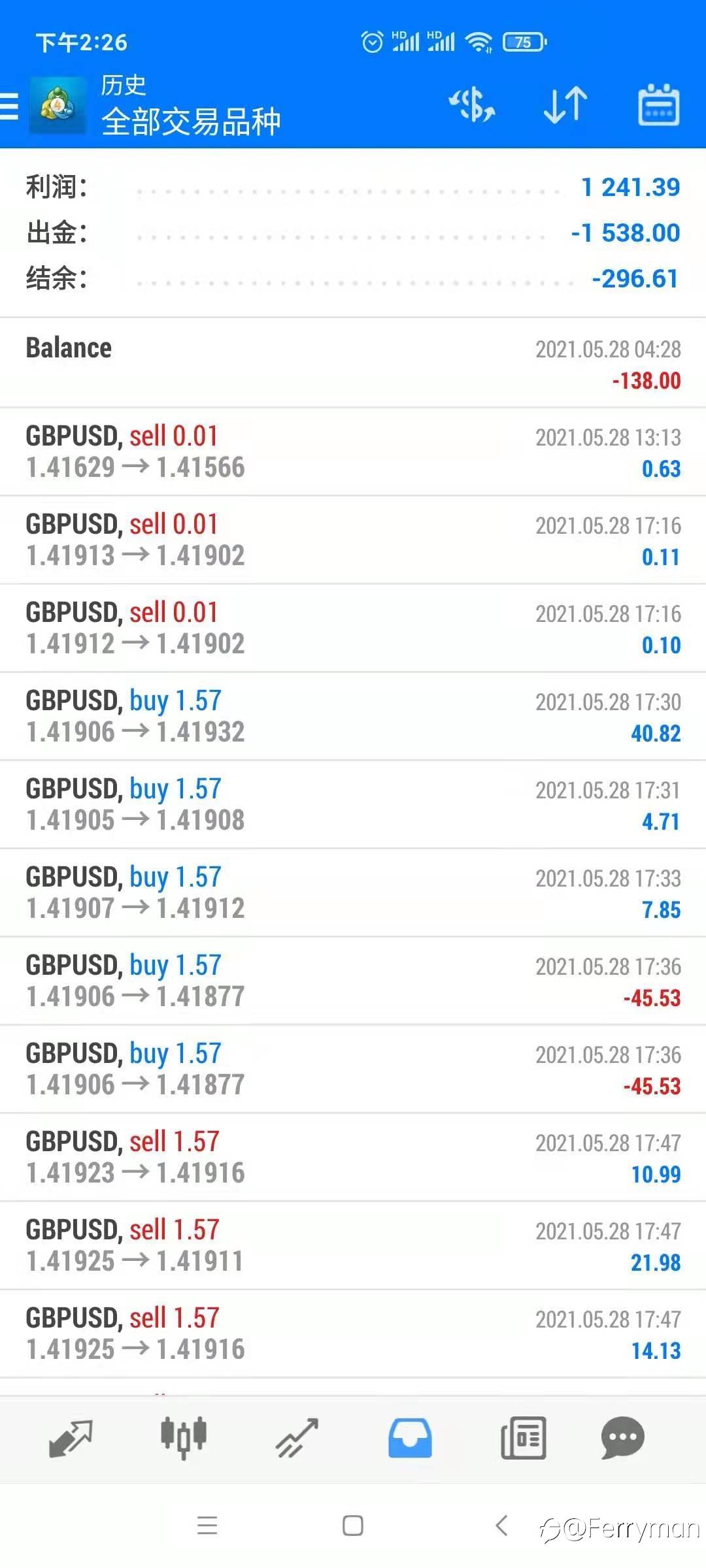This screenshot has height=1568, width=706.
Task: Open the News tab
Action: coord(523,1438)
